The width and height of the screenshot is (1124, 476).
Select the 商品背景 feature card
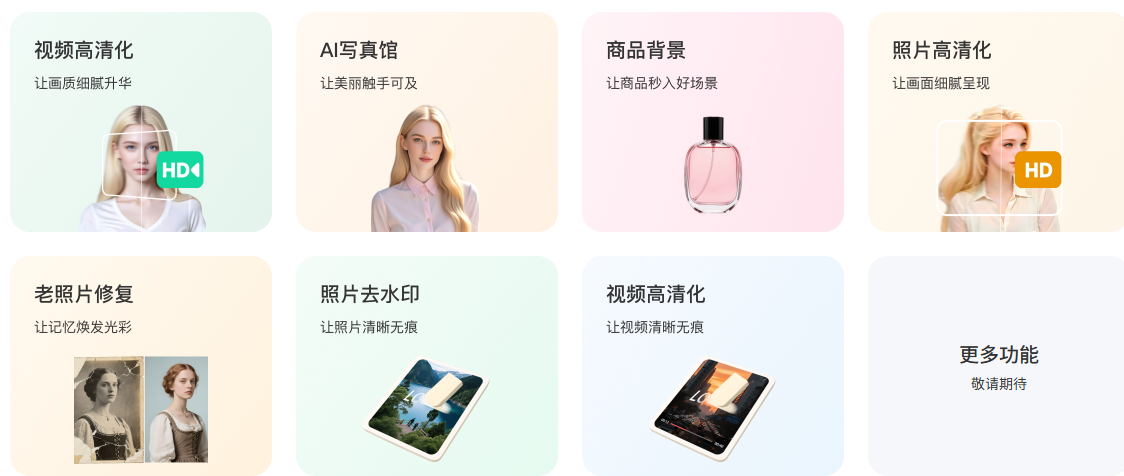(x=713, y=122)
